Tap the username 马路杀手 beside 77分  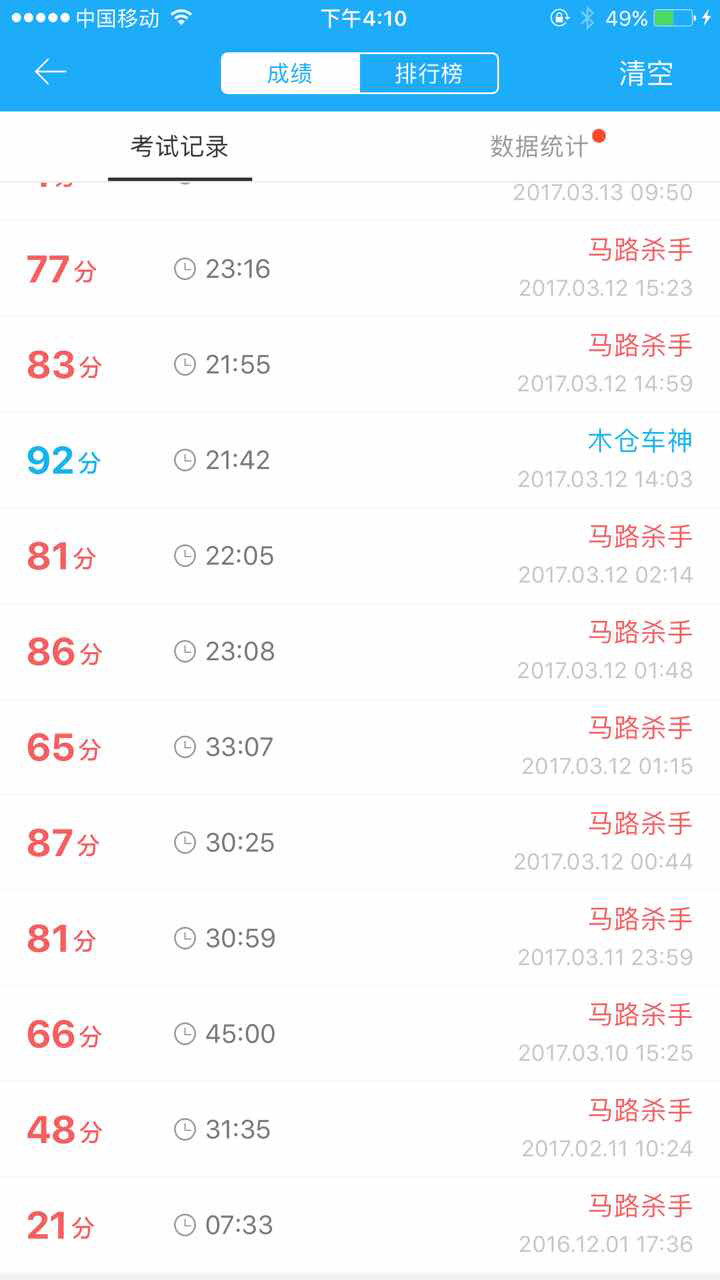tap(640, 248)
